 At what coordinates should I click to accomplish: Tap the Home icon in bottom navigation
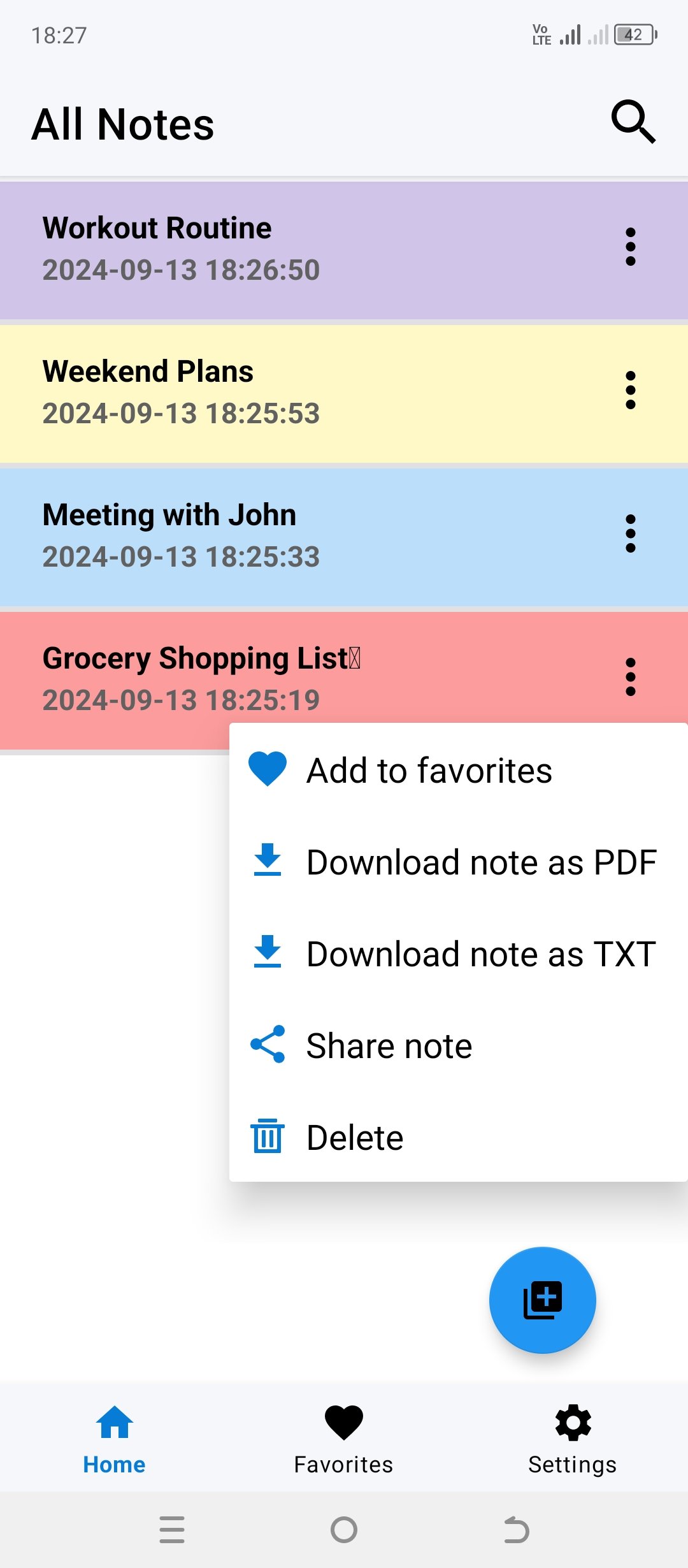[114, 1423]
